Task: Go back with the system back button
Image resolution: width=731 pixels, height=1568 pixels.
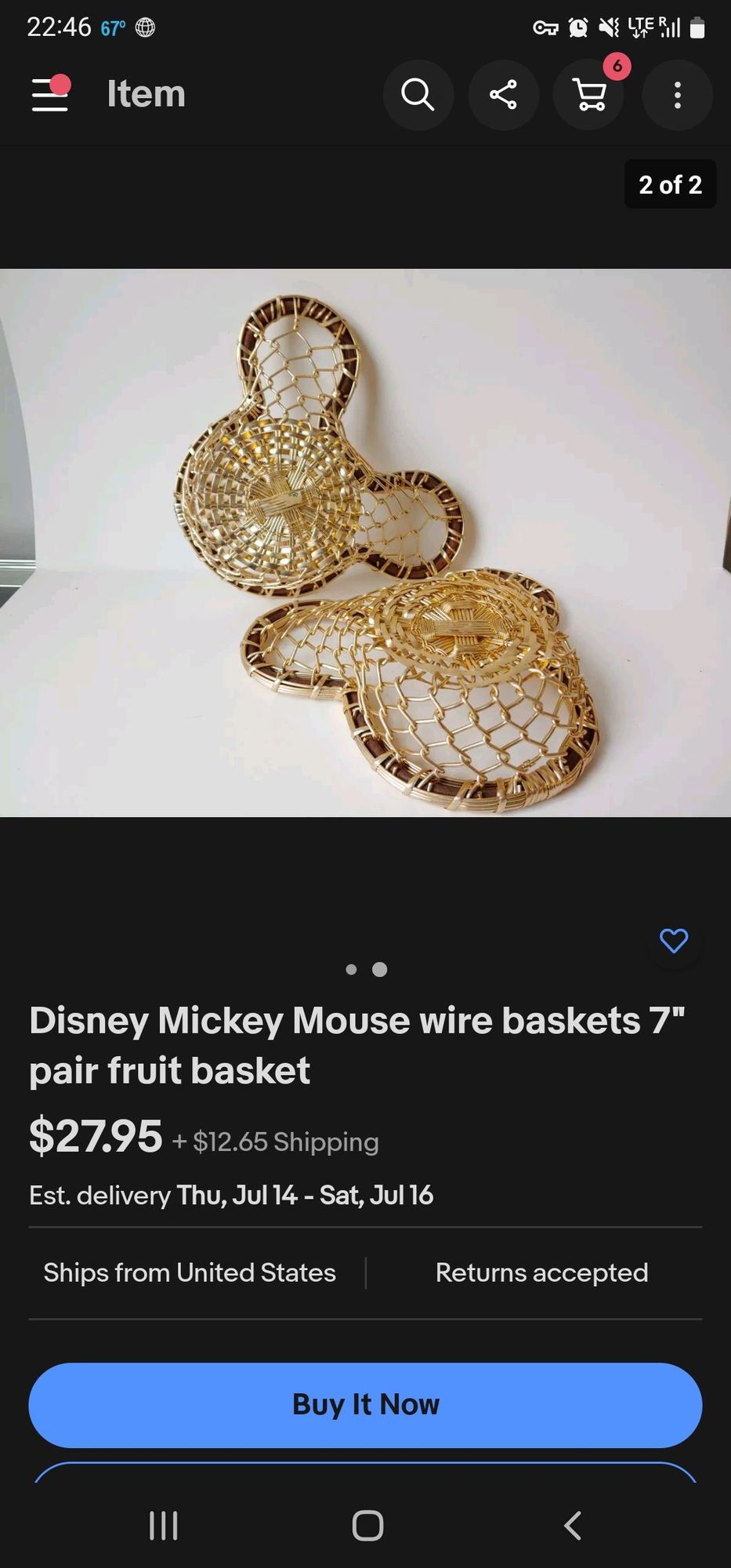Action: pos(573,1526)
